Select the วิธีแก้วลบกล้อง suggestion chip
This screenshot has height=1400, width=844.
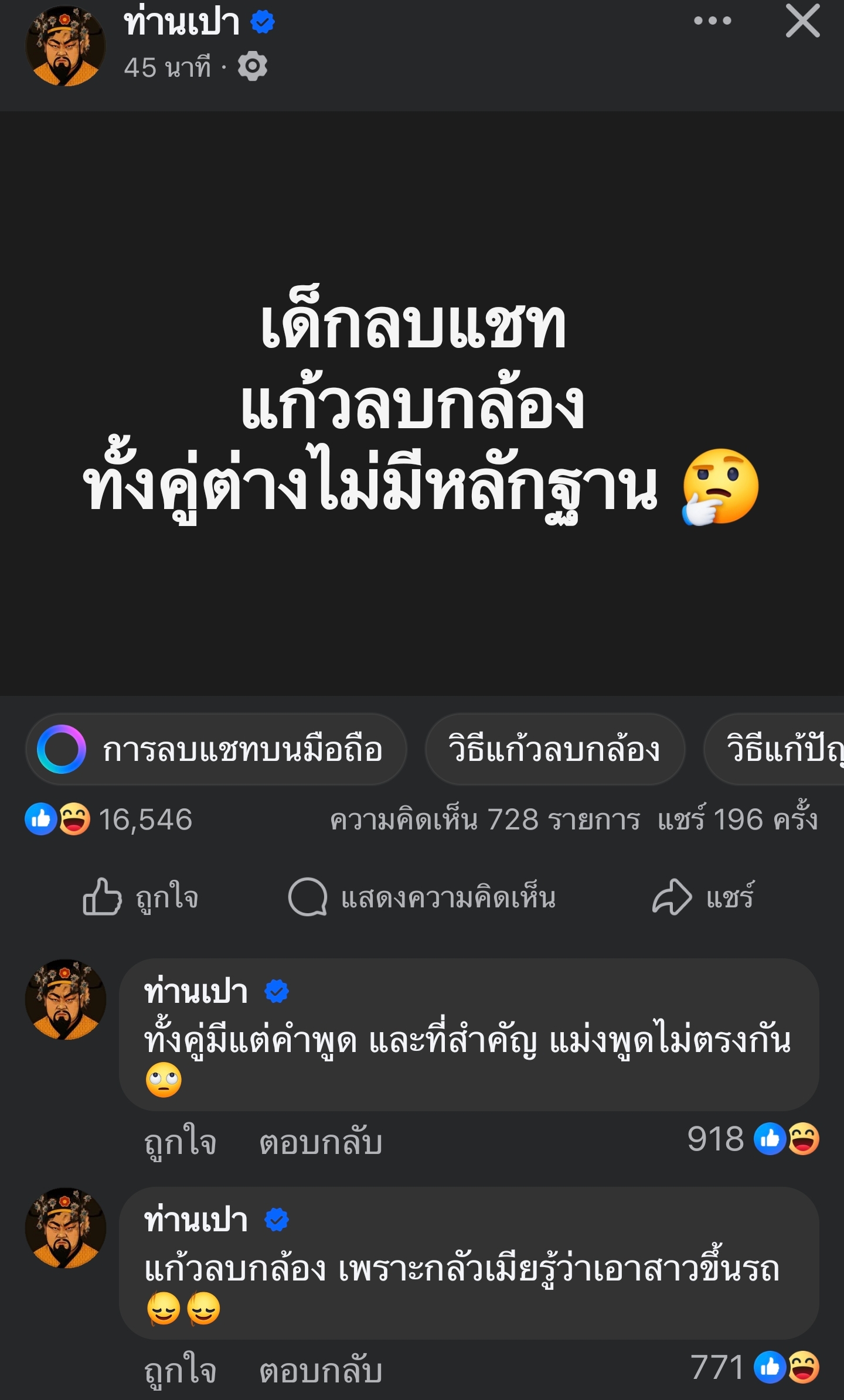554,749
